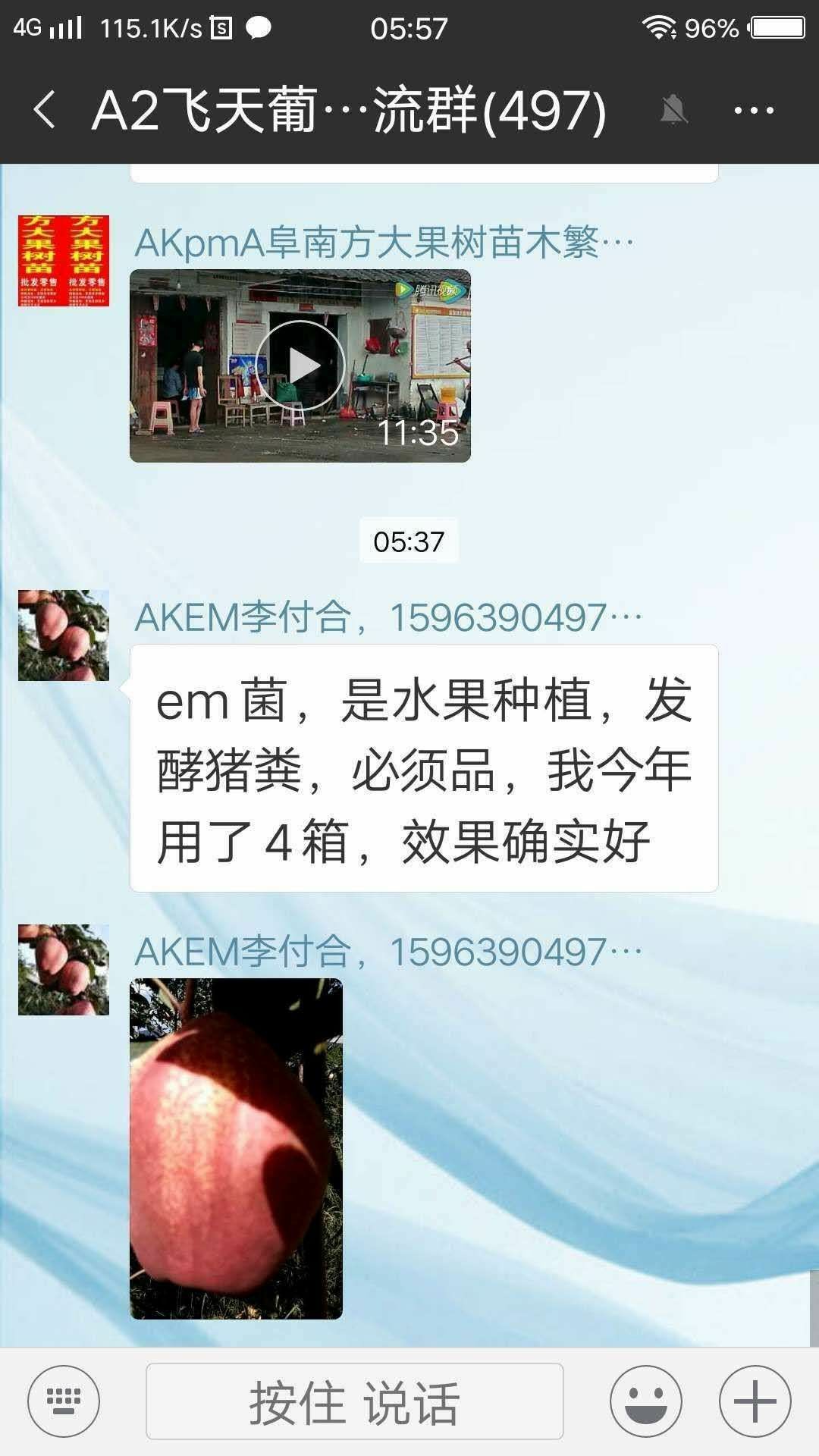The image size is (819, 1456).
Task: Open the group chat overflow menu
Action: click(754, 111)
